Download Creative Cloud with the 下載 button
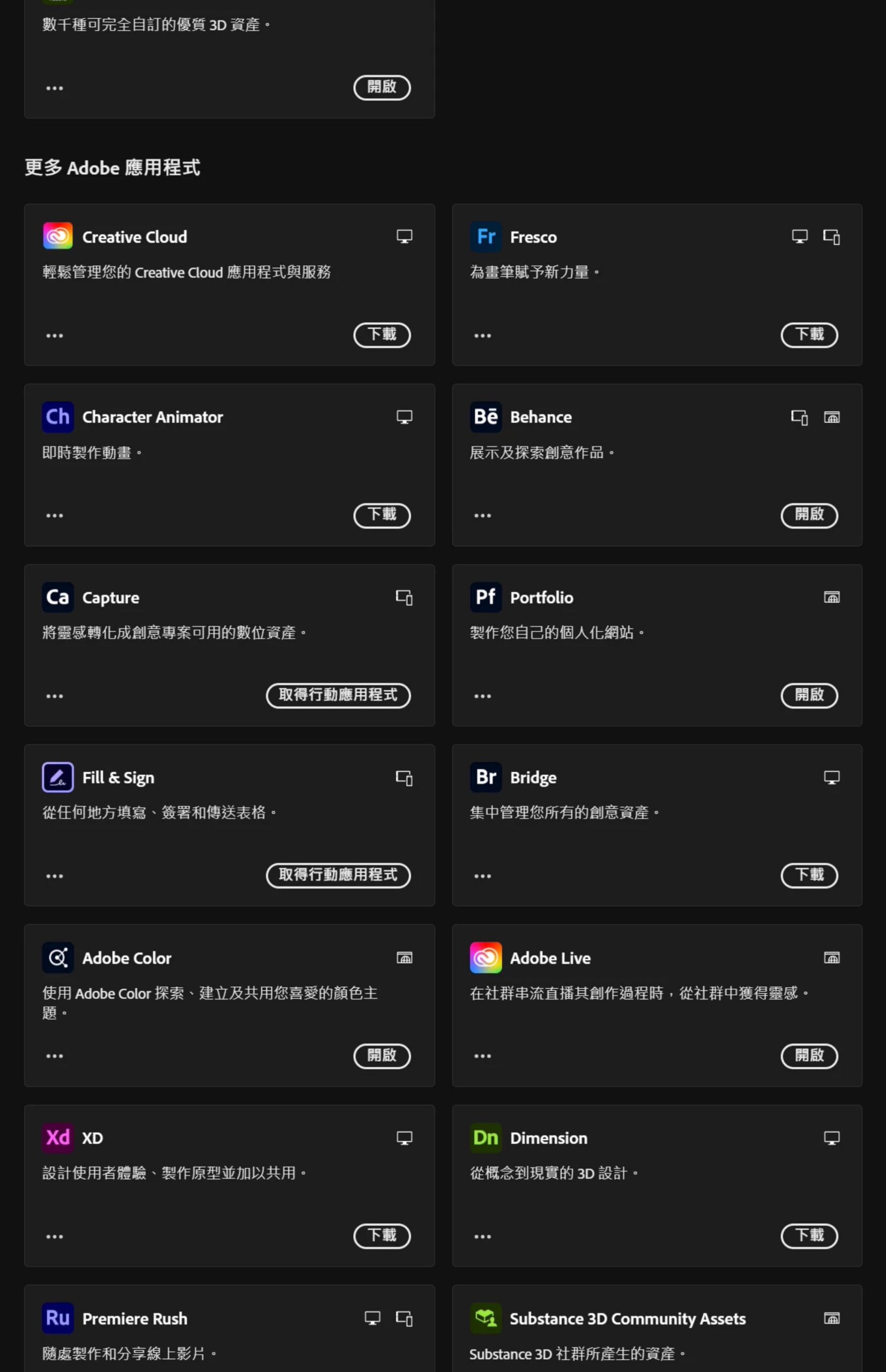886x1372 pixels. (382, 335)
